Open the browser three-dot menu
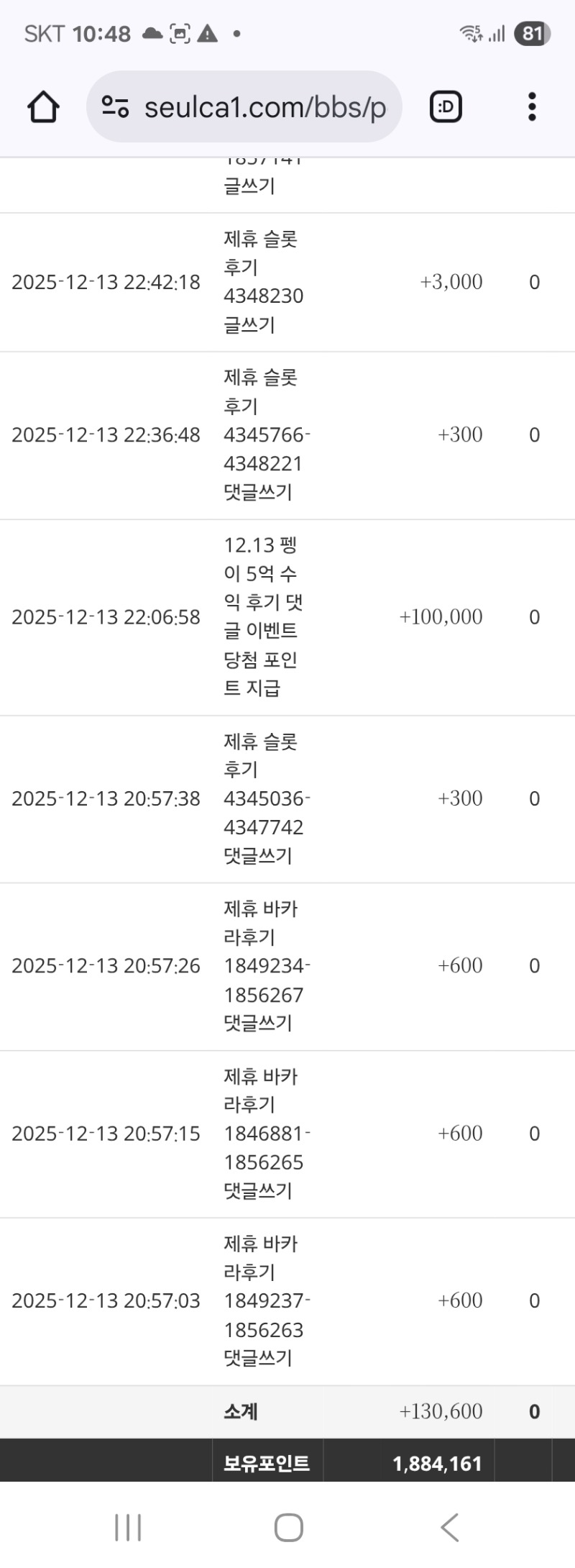Image resolution: width=575 pixels, height=1568 pixels. [531, 106]
